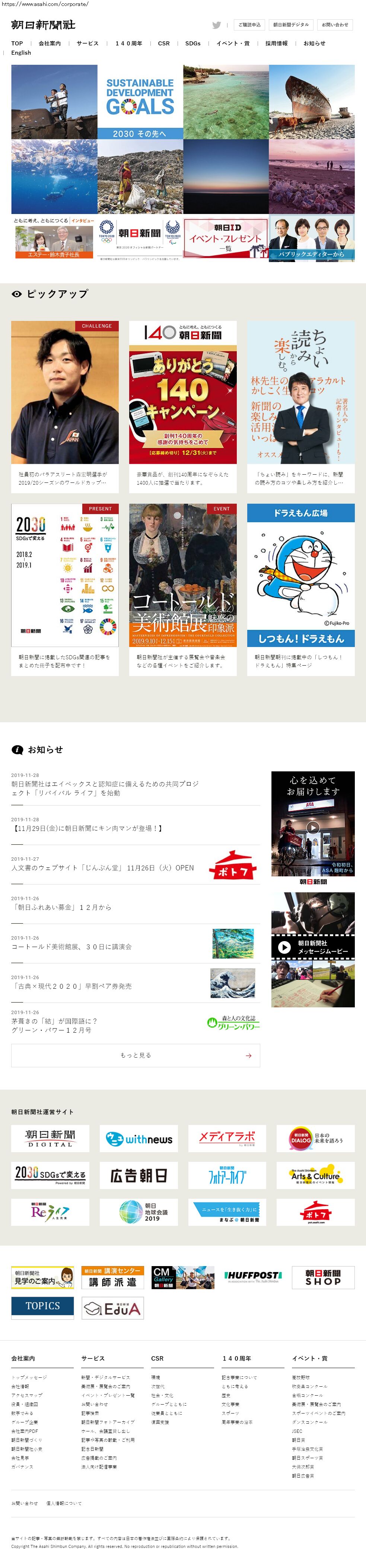Play the 心を込めてお届けします video
Screen dimensions: 366x1568
(x=312, y=827)
